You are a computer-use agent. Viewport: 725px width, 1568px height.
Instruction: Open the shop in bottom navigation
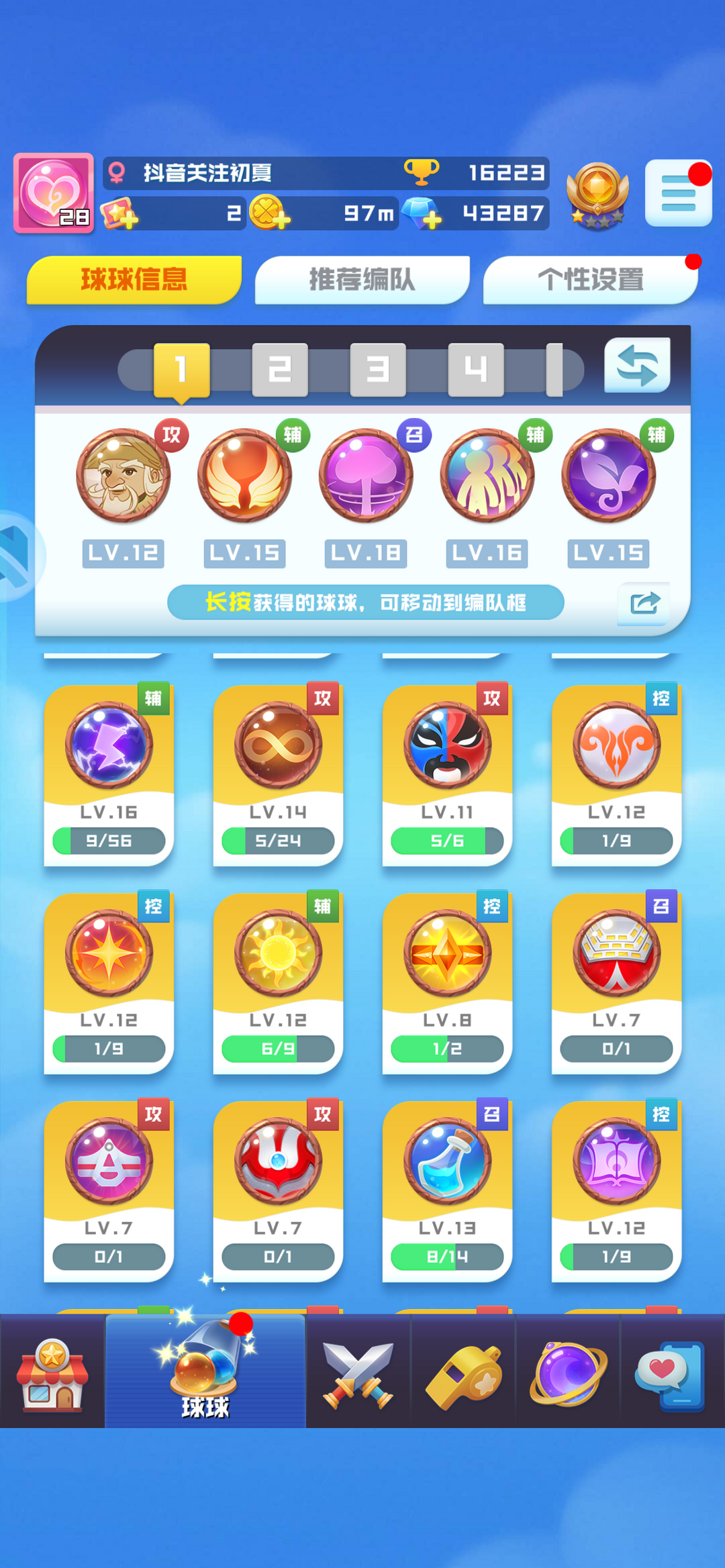click(52, 1373)
